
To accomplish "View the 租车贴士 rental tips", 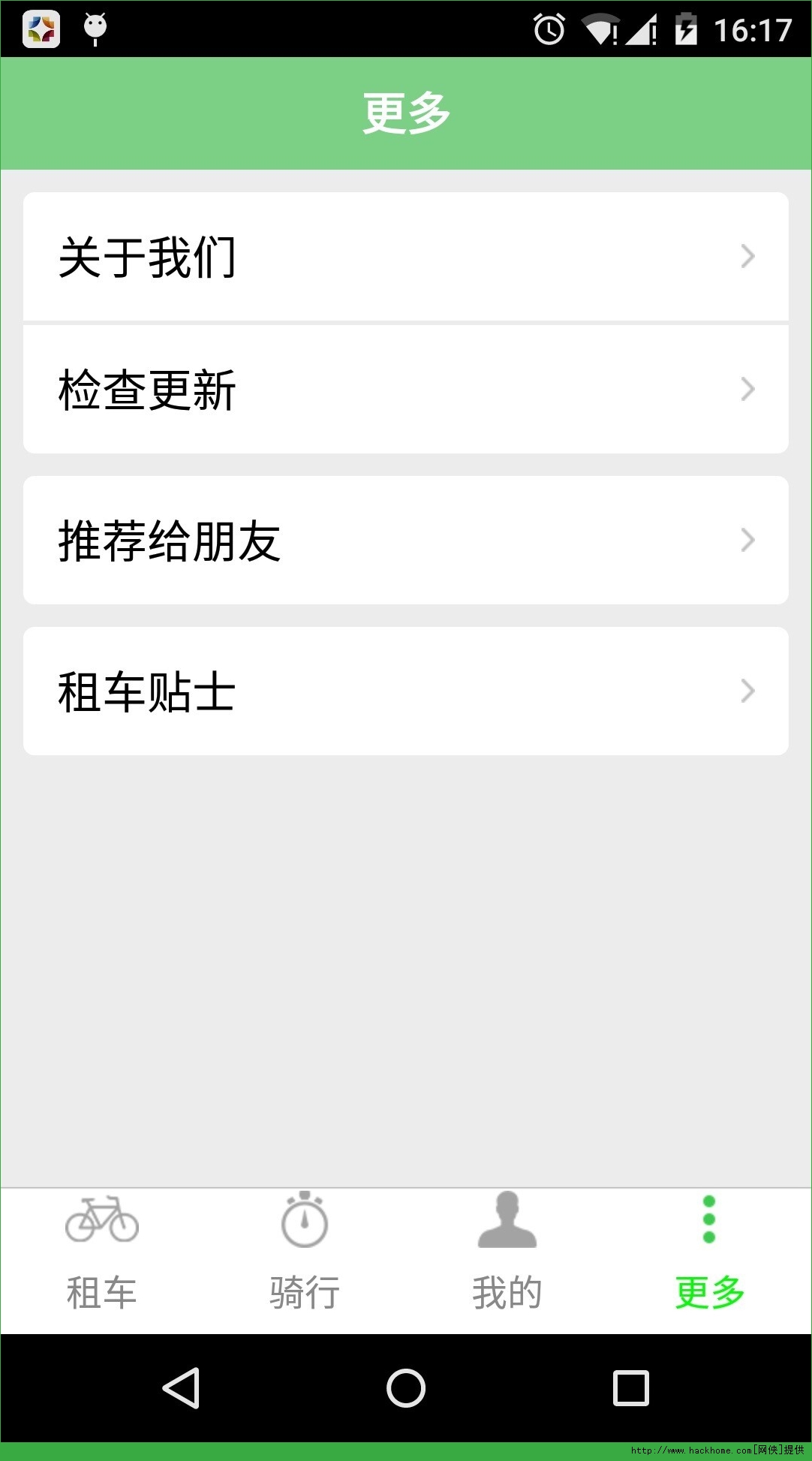I will pyautogui.click(x=405, y=691).
